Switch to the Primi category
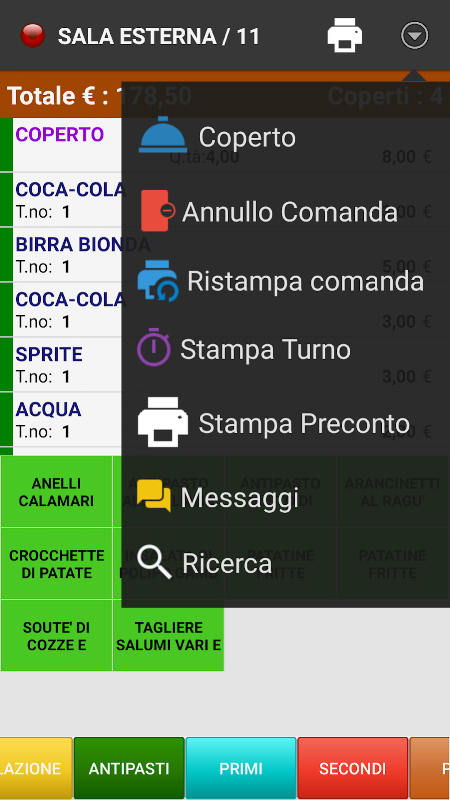Screen dimensions: 450x800 [x=241, y=768]
